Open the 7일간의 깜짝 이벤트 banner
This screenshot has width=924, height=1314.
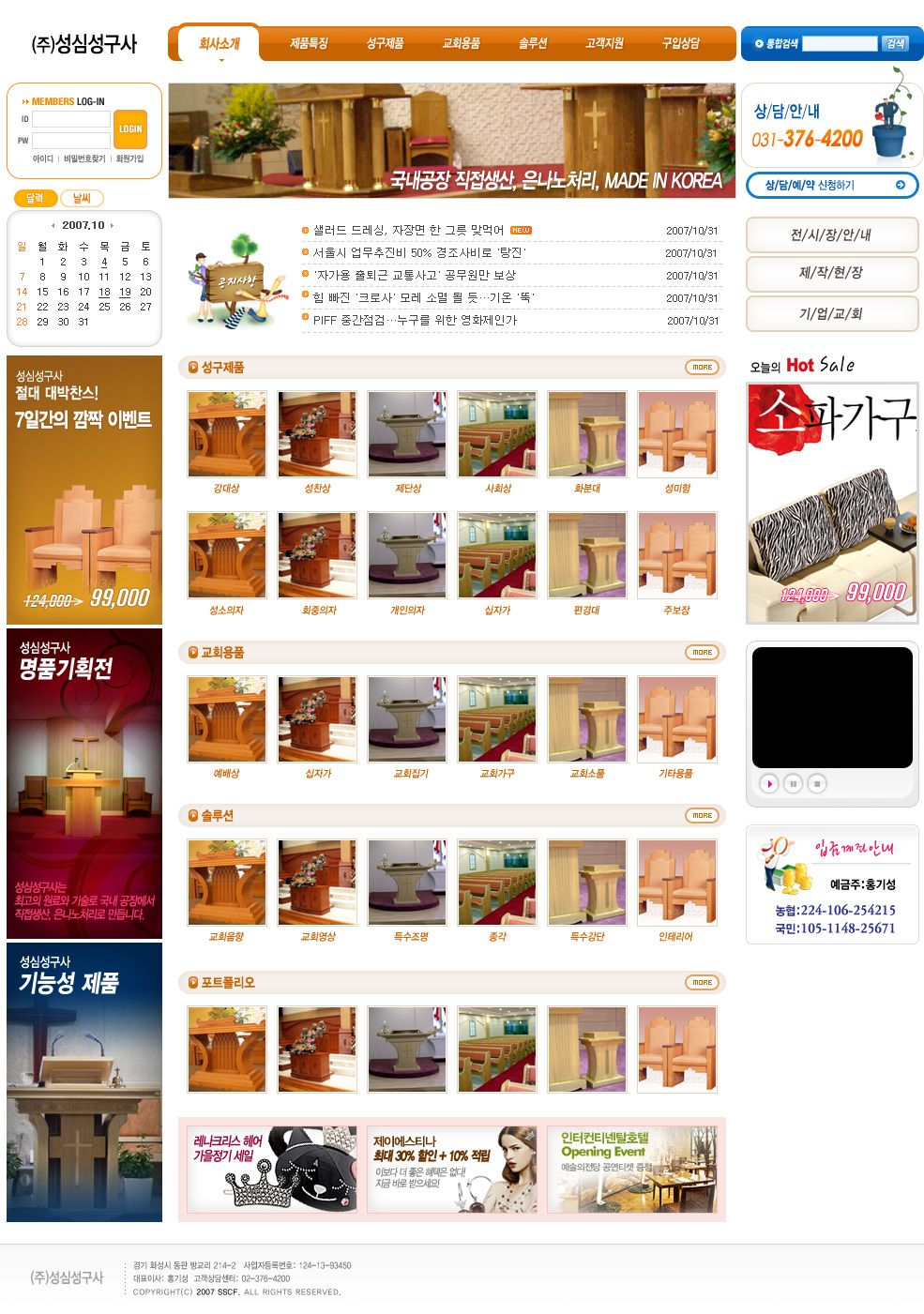84,490
